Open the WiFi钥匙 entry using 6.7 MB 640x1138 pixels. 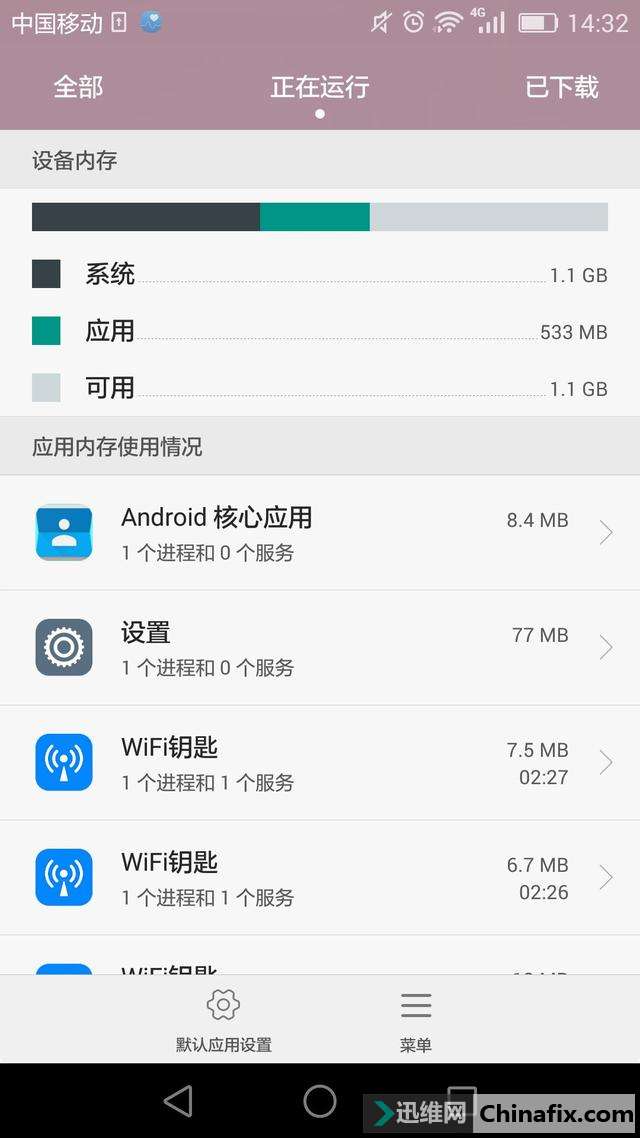coord(320,878)
